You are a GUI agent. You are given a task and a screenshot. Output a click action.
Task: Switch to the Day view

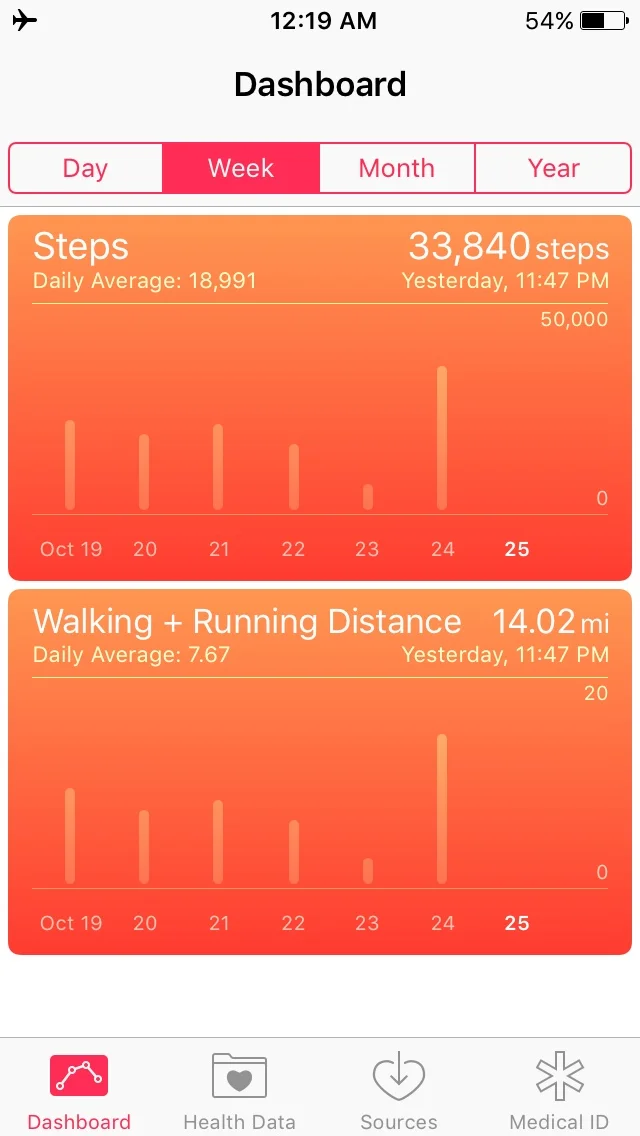pyautogui.click(x=86, y=168)
